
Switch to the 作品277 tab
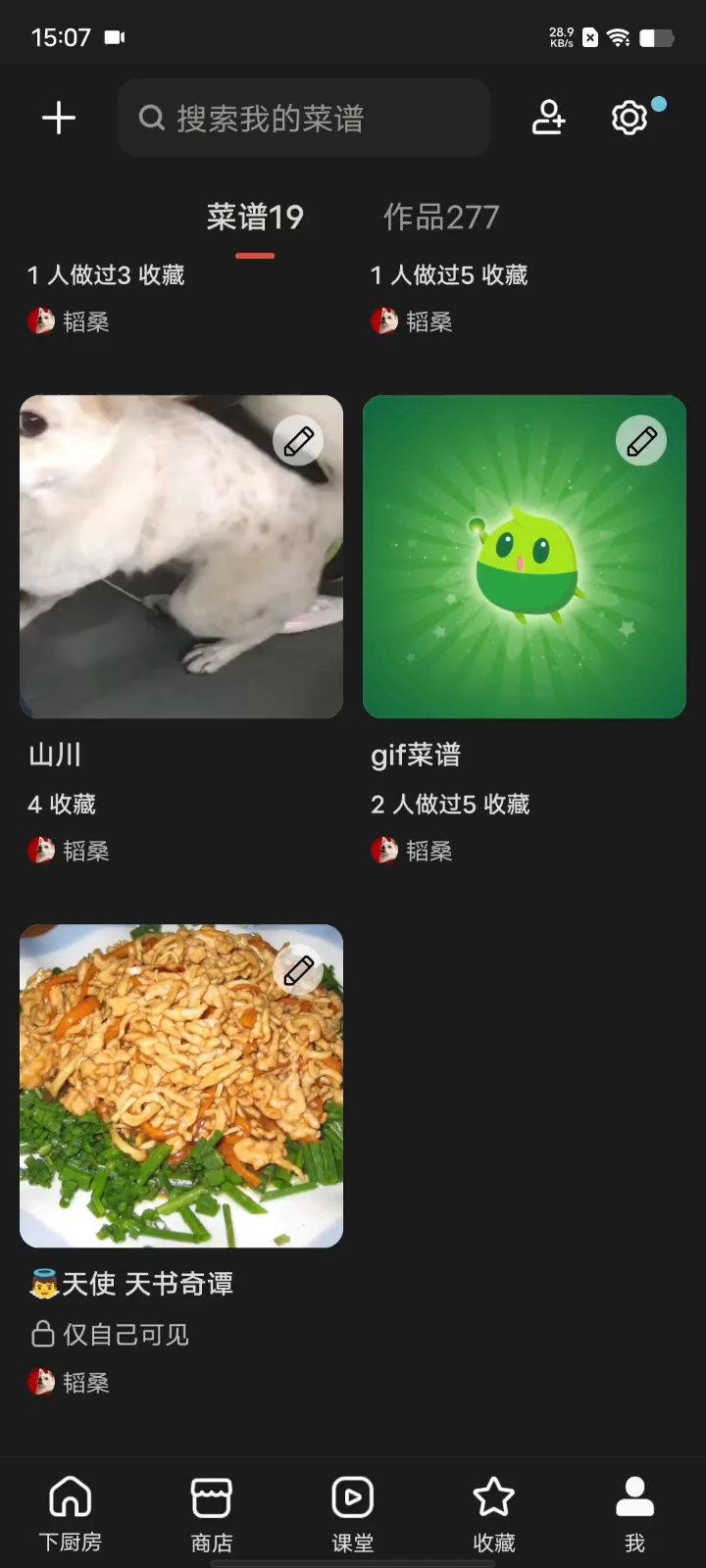coord(439,216)
